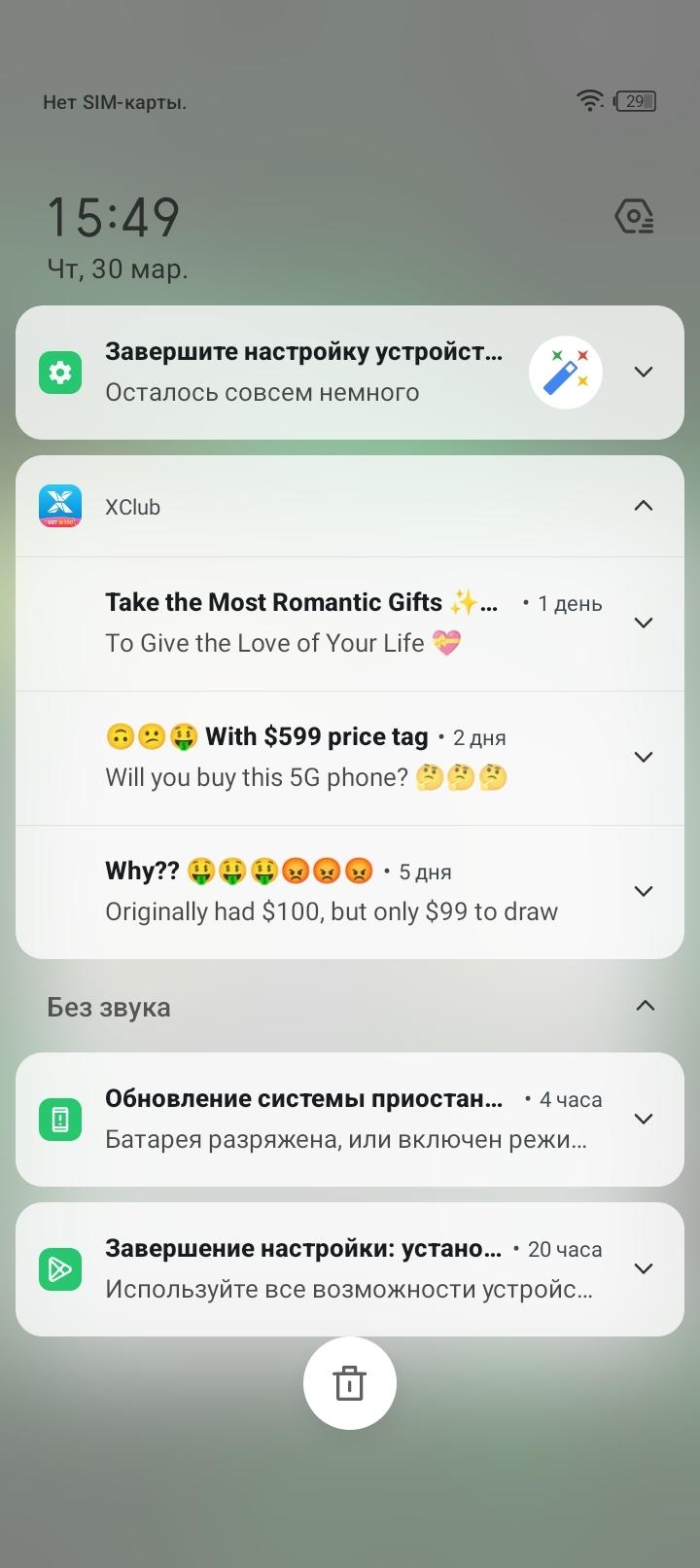Collapse the Без звука section
This screenshot has width=700, height=1568.
(x=645, y=1006)
